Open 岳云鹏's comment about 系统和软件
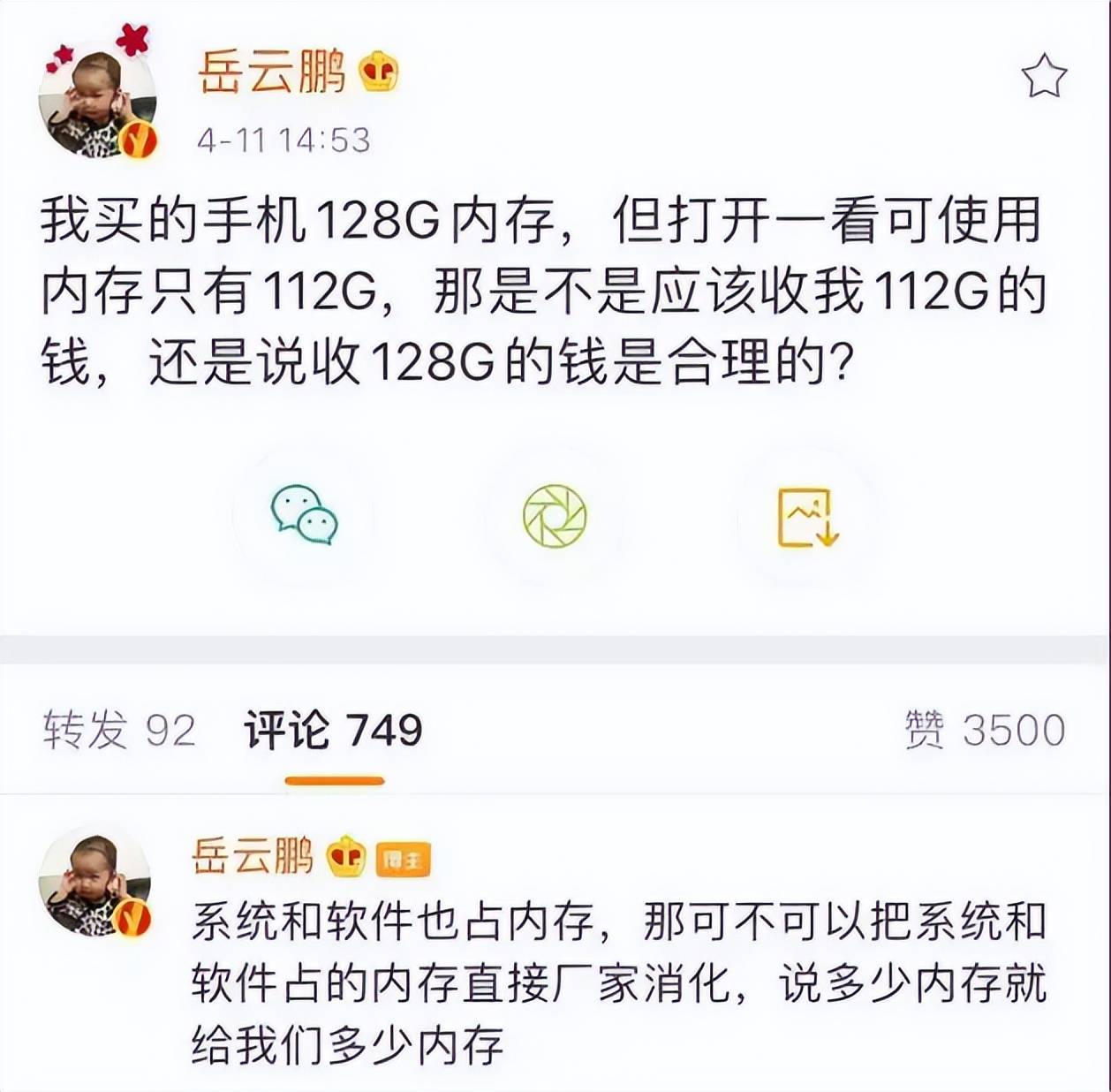Image resolution: width=1111 pixels, height=1092 pixels. tap(618, 982)
